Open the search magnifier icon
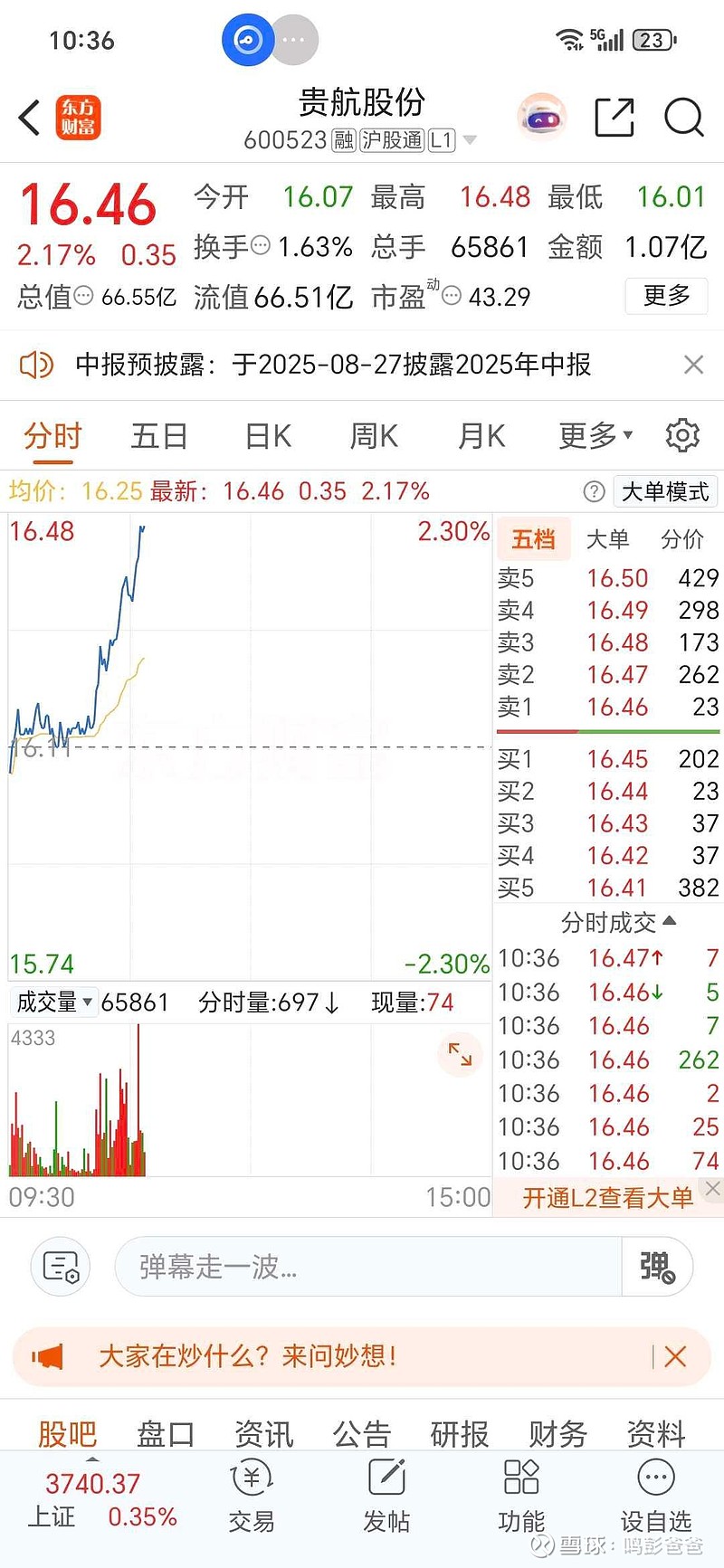Viewport: 724px width, 1568px height. tap(683, 117)
